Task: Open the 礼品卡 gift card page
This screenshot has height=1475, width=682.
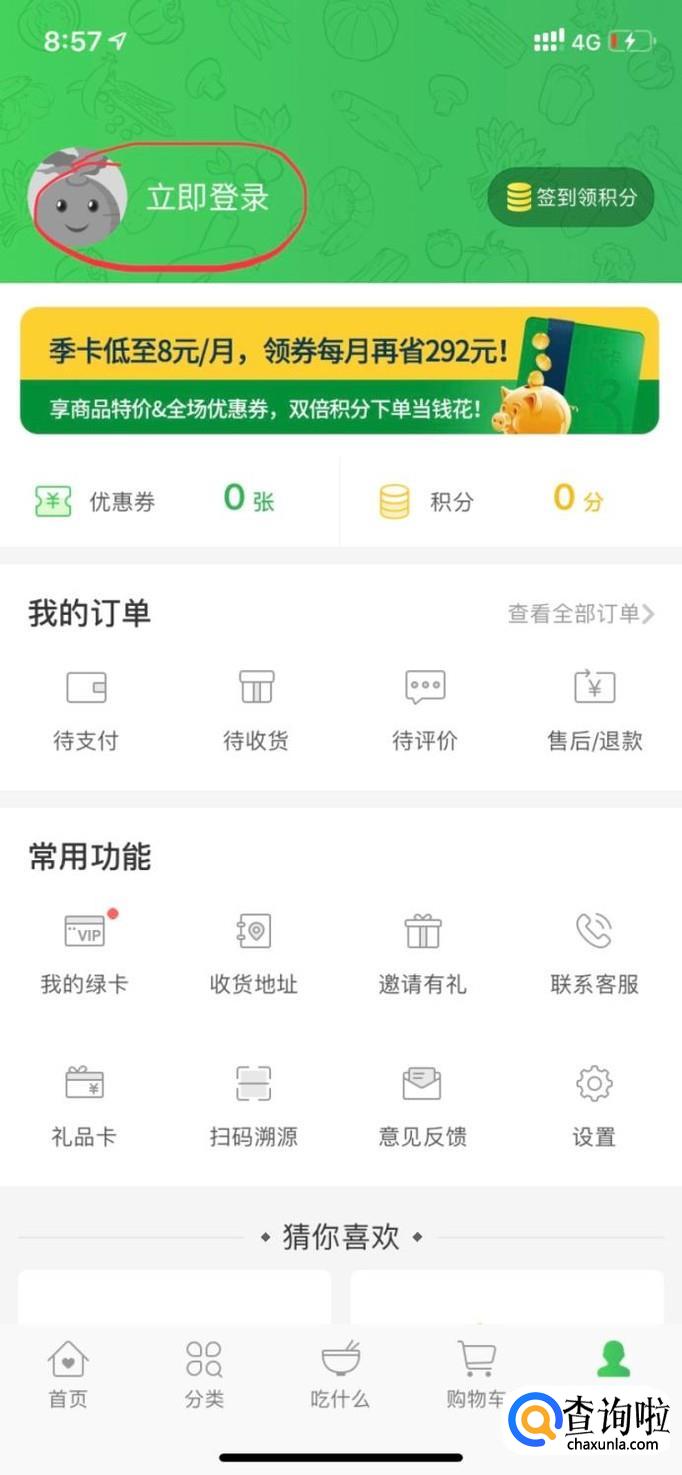Action: (84, 1105)
